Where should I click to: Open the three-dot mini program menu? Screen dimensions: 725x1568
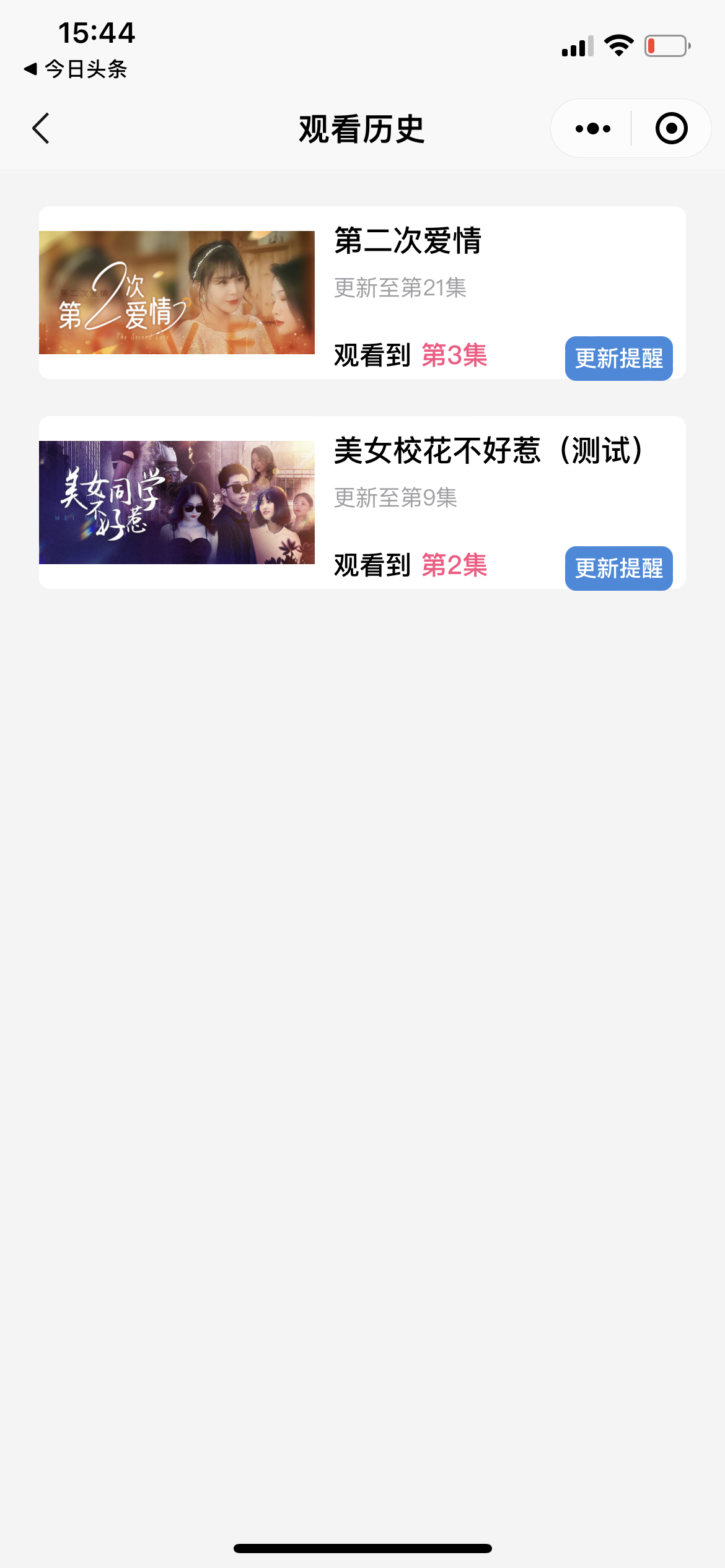592,129
